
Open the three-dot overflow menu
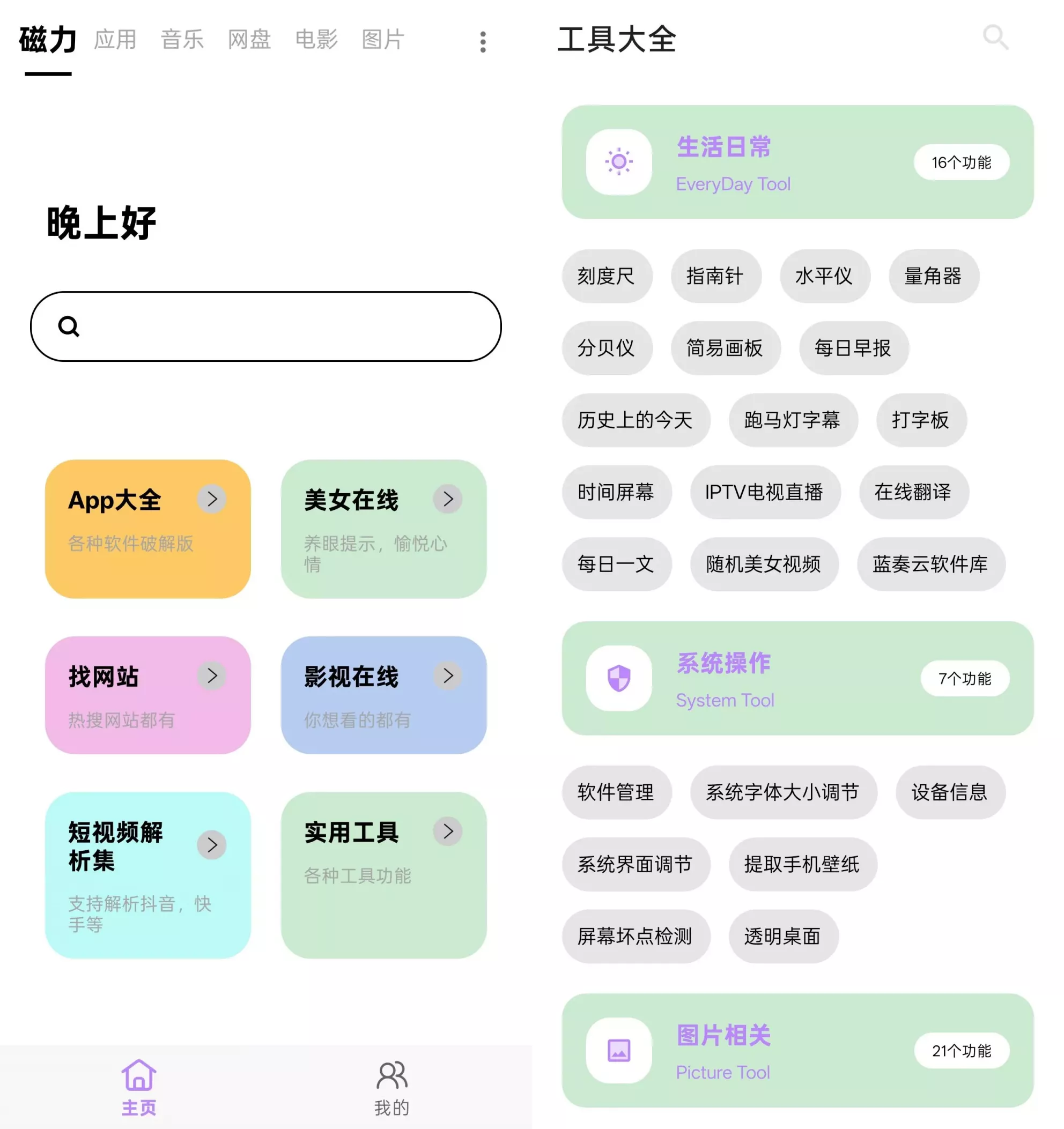[x=482, y=40]
